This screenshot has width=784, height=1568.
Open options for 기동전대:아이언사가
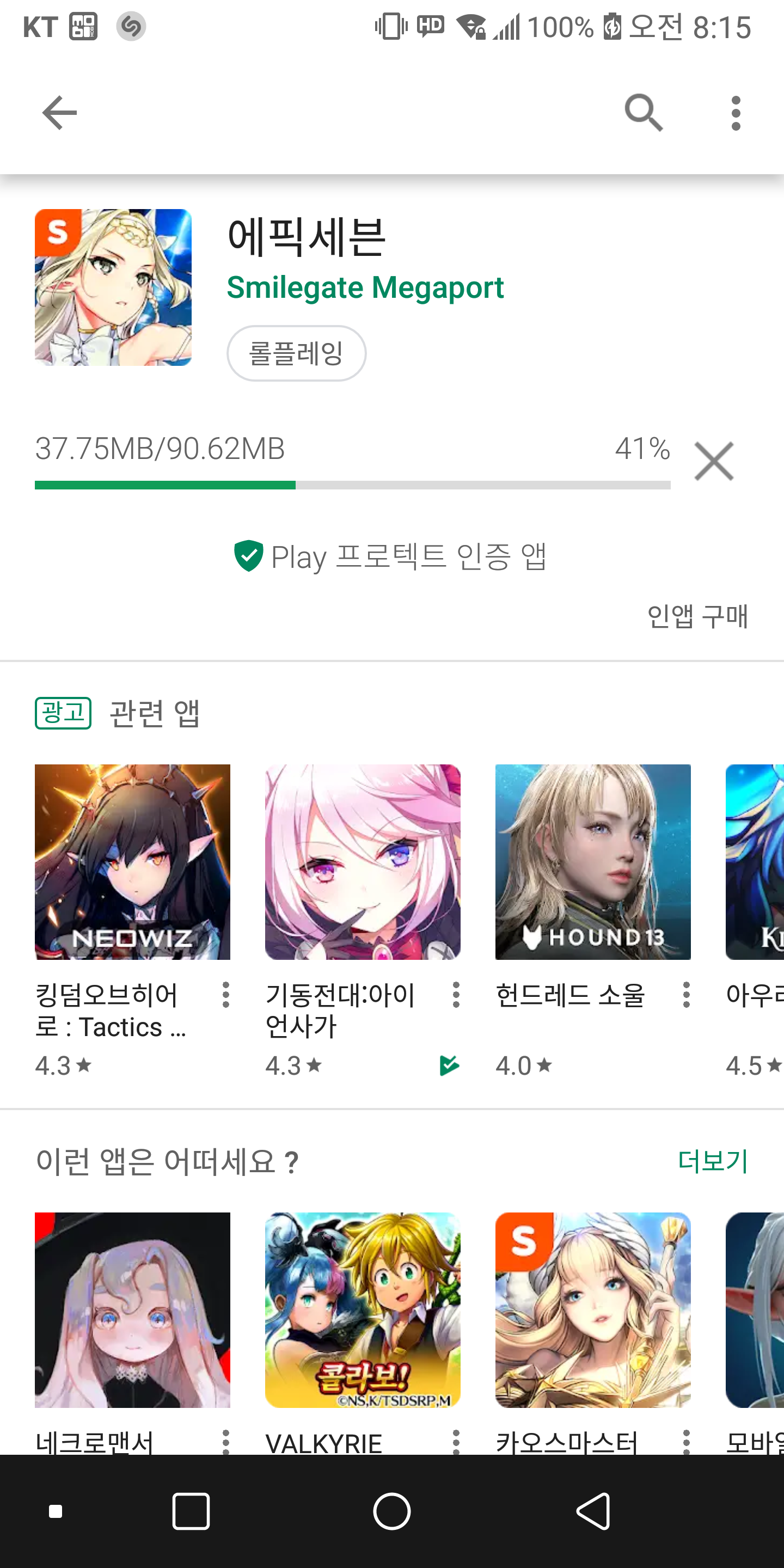[x=456, y=995]
